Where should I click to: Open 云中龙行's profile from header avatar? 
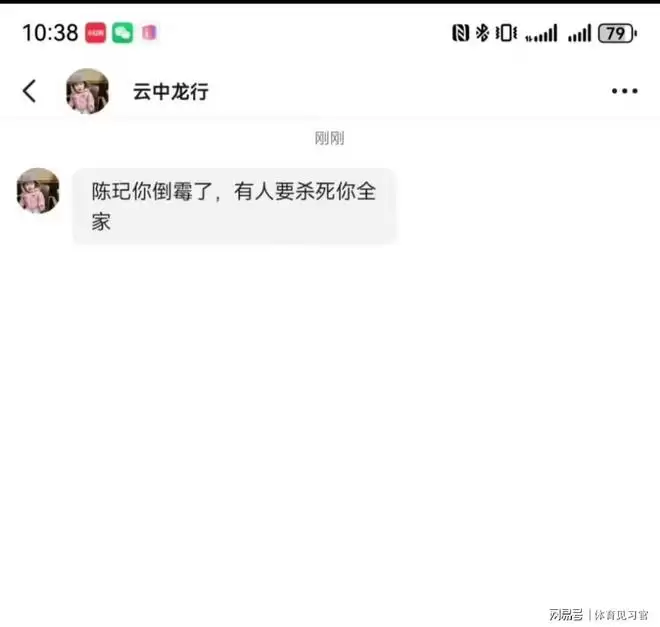[x=87, y=91]
